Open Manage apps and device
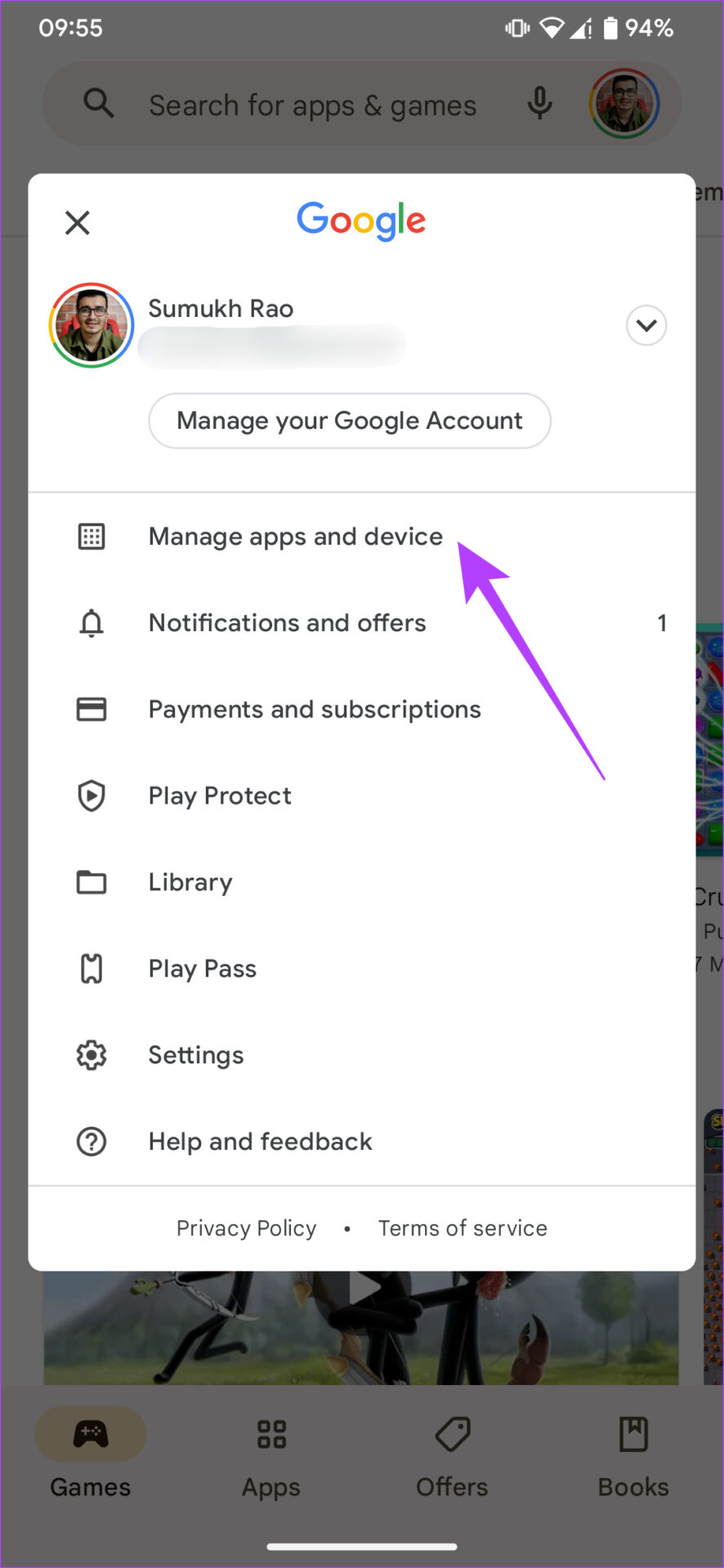 (x=362, y=537)
